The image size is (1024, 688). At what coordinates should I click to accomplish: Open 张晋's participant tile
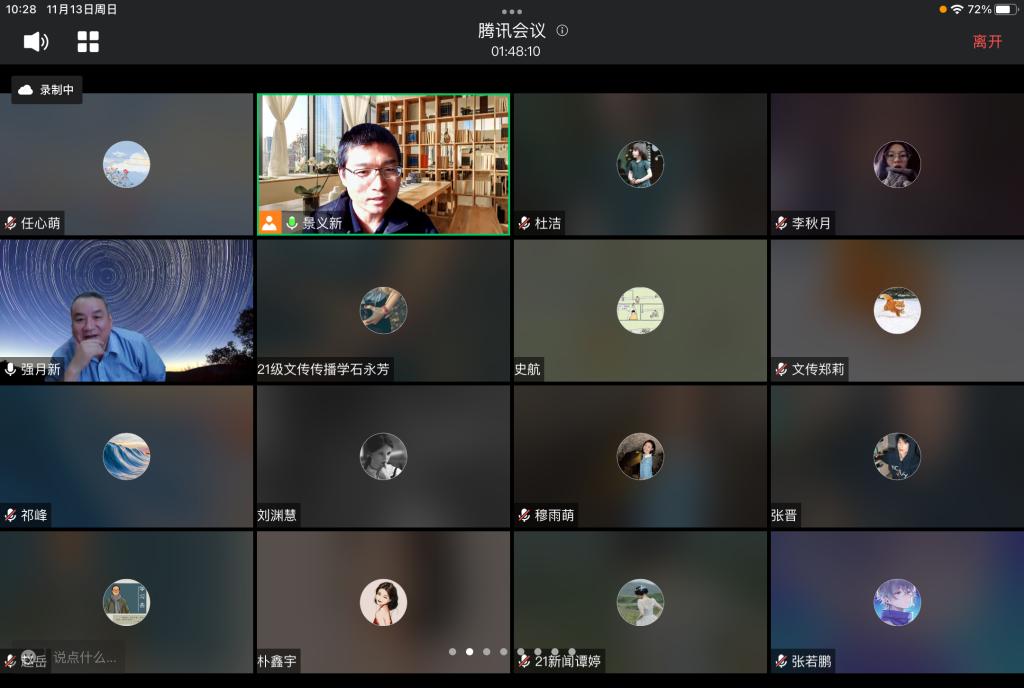(897, 456)
